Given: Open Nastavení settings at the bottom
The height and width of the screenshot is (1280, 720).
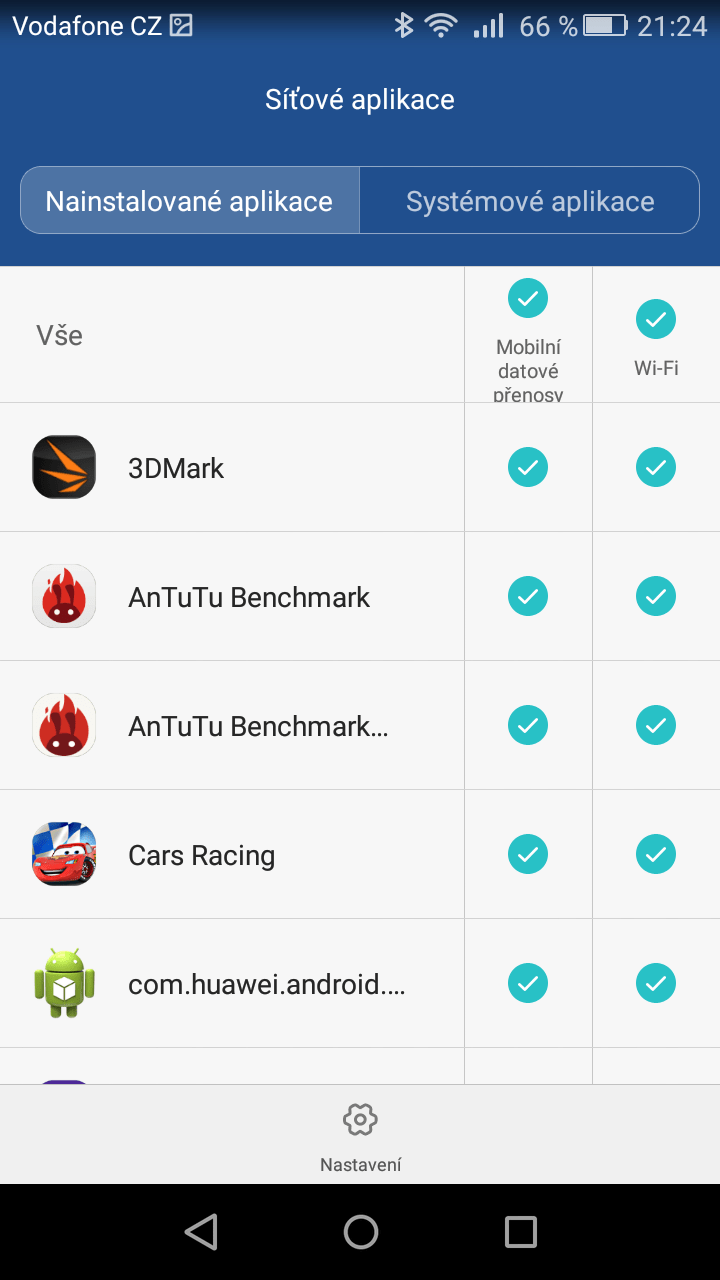Looking at the screenshot, I should tap(360, 1137).
